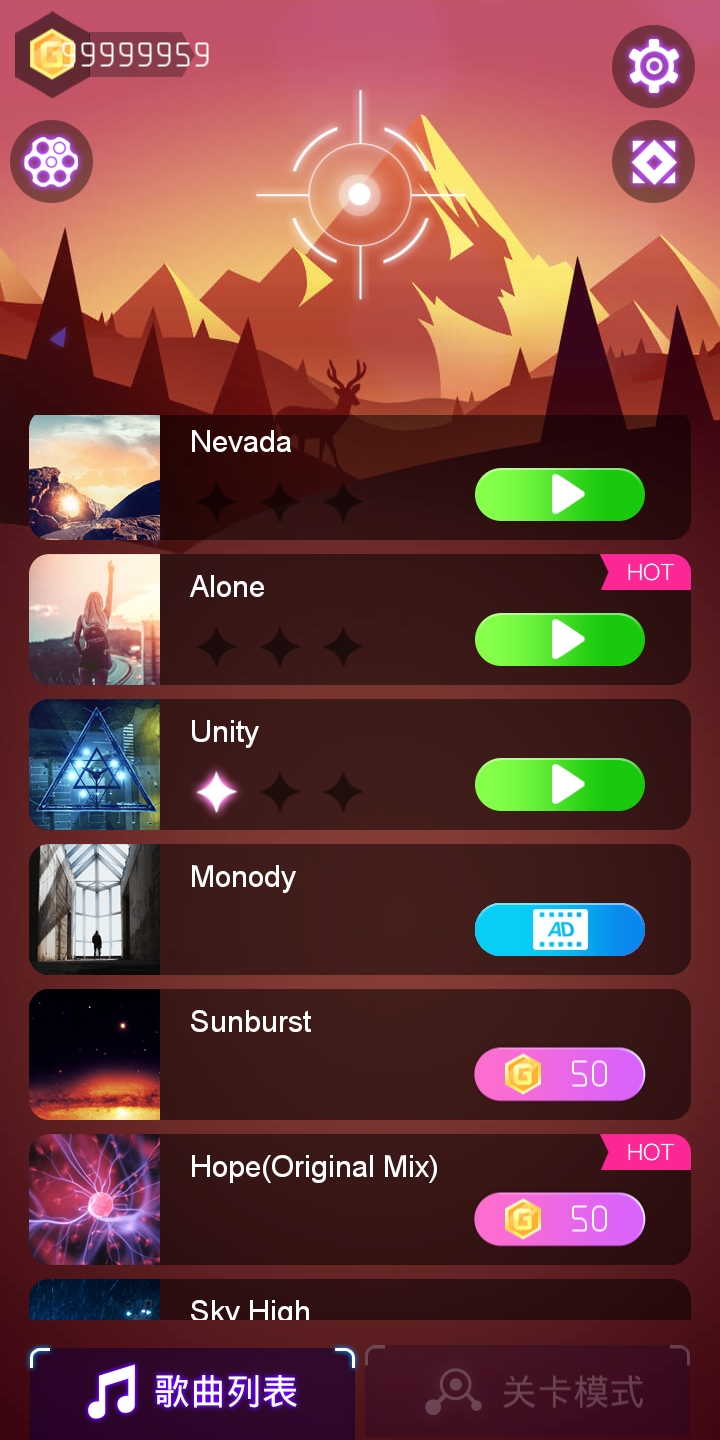
Task: Start playing Unity
Action: click(x=559, y=785)
